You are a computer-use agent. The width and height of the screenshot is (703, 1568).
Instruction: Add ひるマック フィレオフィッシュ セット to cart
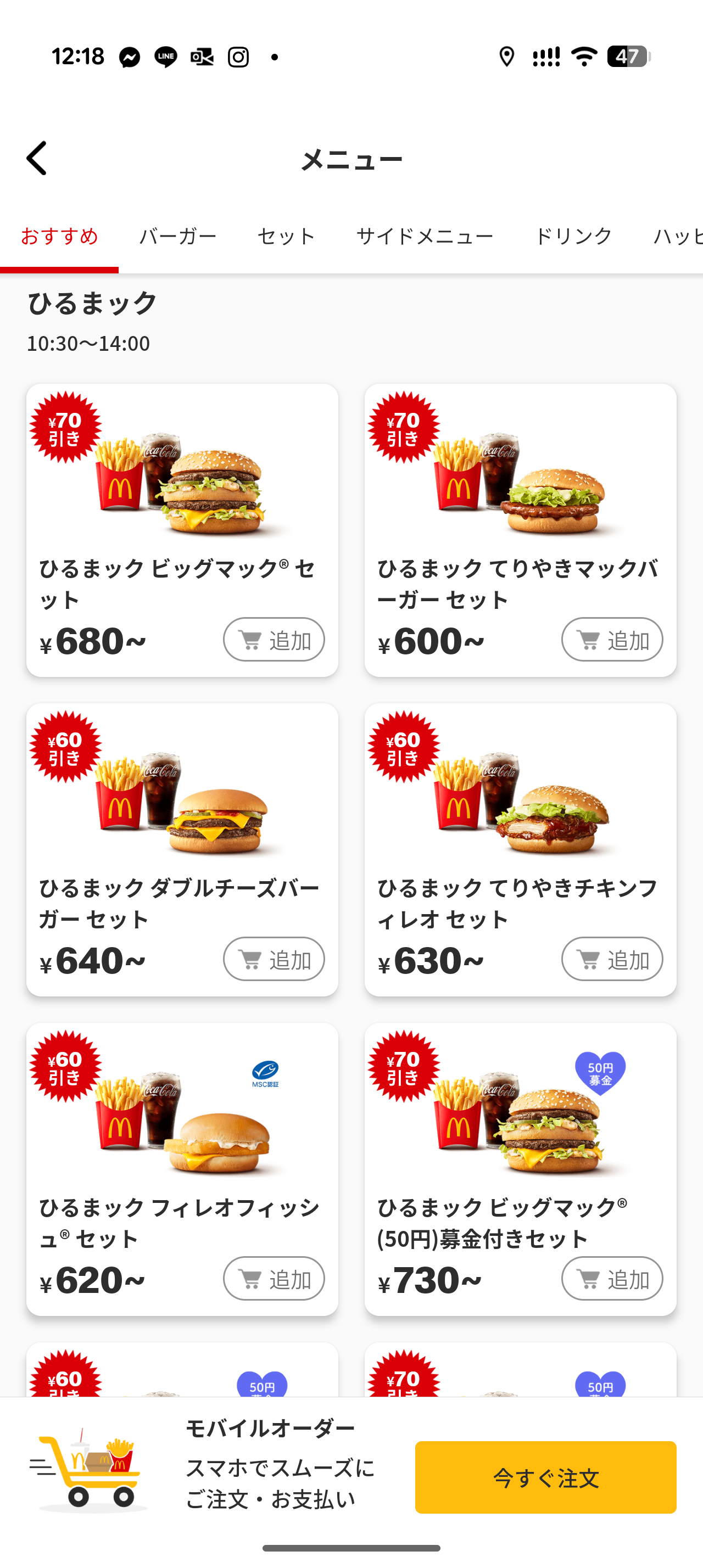coord(274,1279)
